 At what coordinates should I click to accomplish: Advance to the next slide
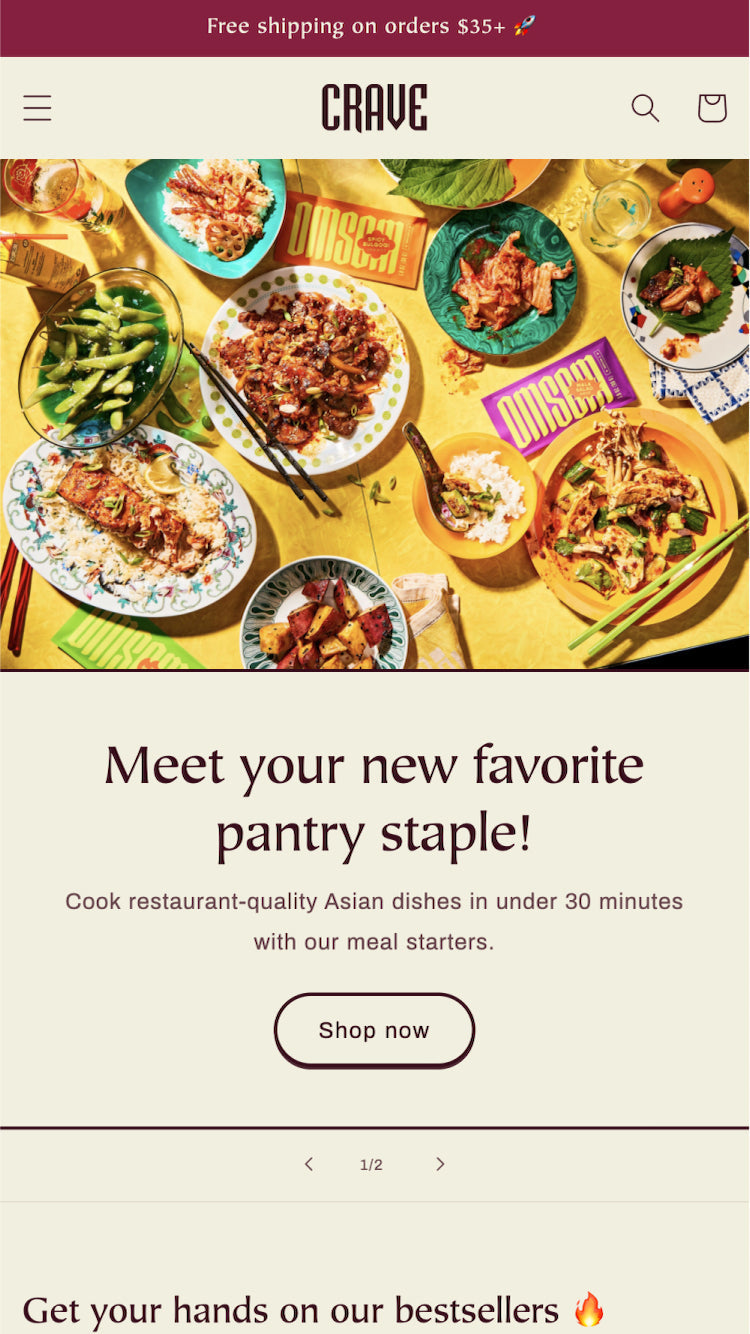click(x=440, y=1164)
